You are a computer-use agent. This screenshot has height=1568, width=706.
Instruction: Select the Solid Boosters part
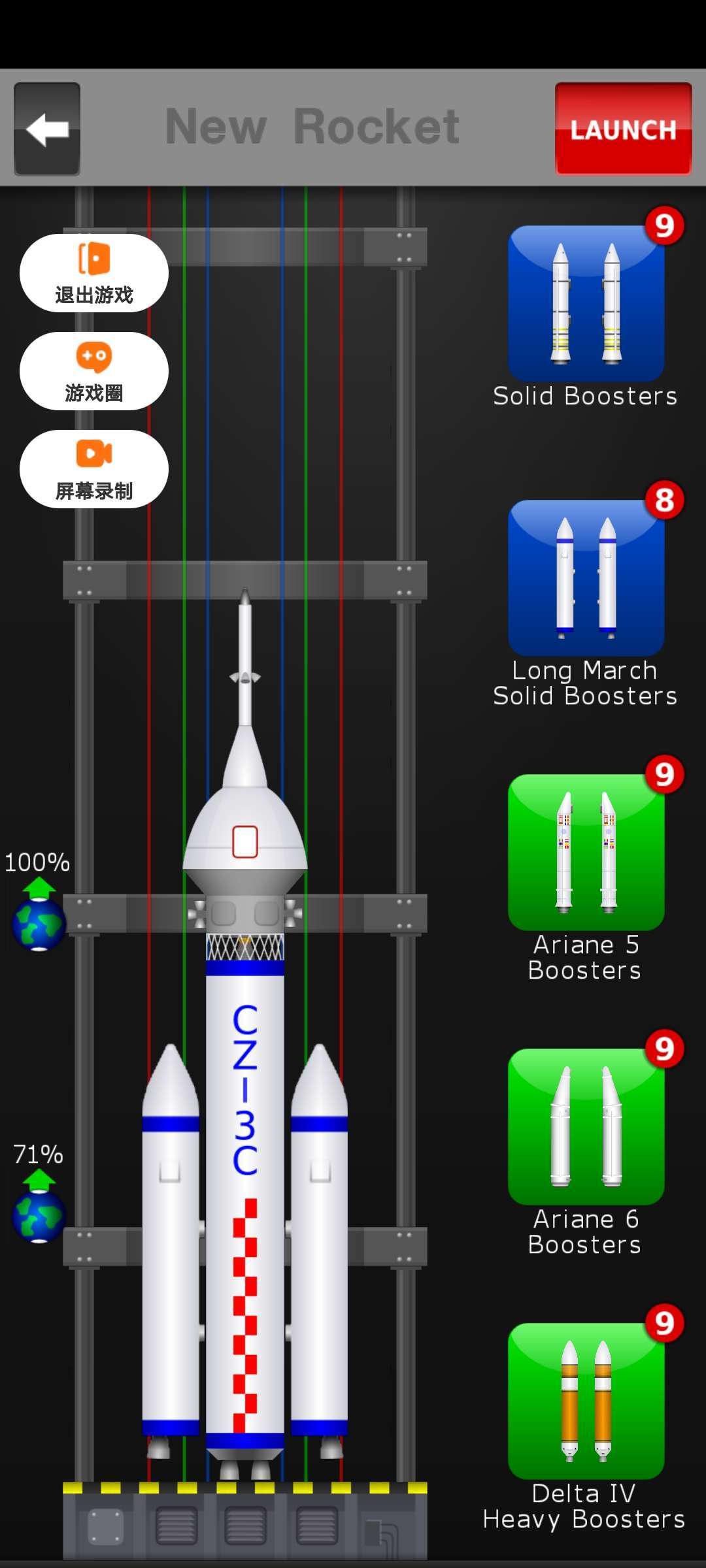click(x=586, y=304)
